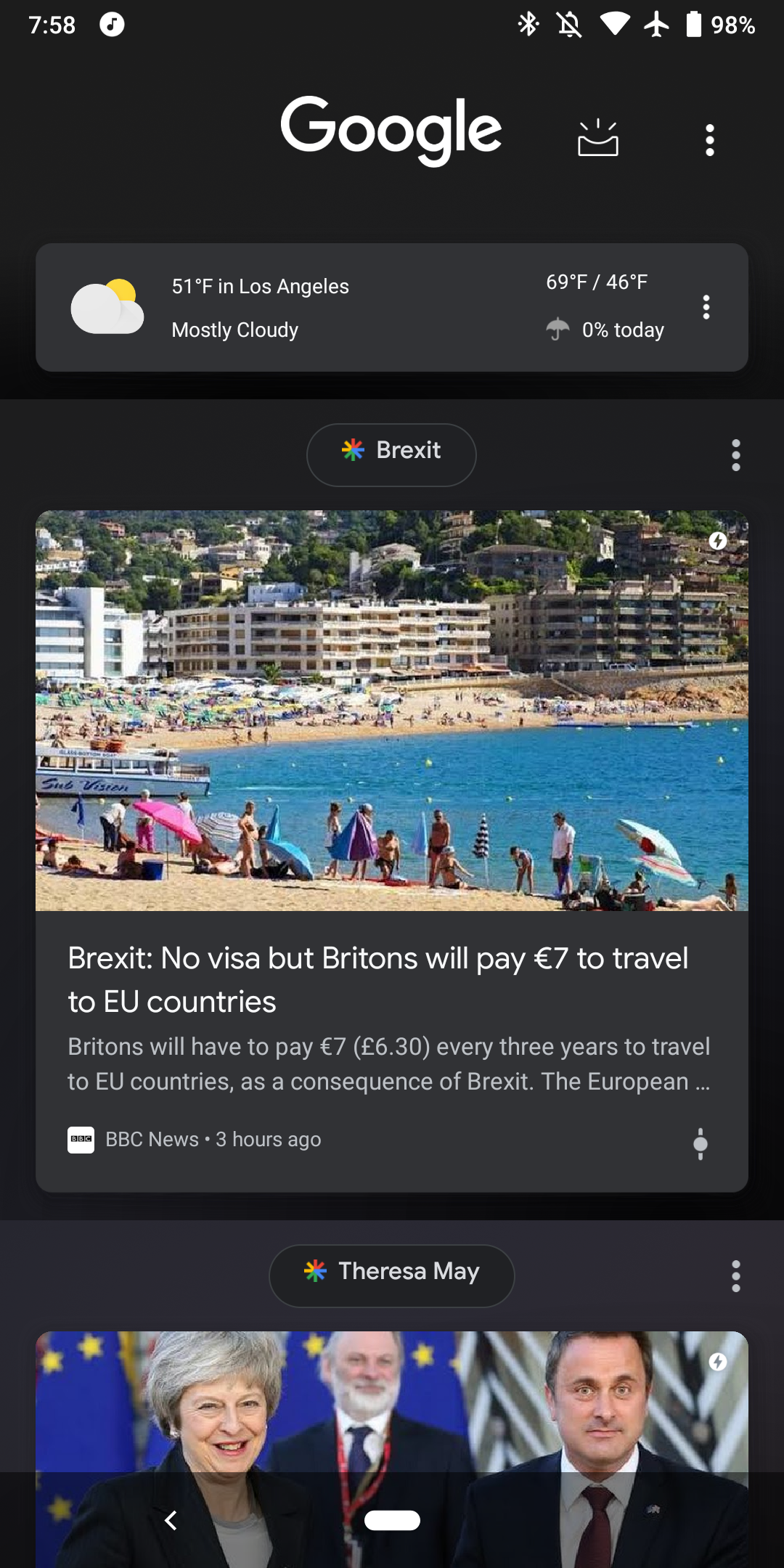Open the overflow menu next to Google logo
Screen dimensions: 784x1568
click(x=710, y=139)
